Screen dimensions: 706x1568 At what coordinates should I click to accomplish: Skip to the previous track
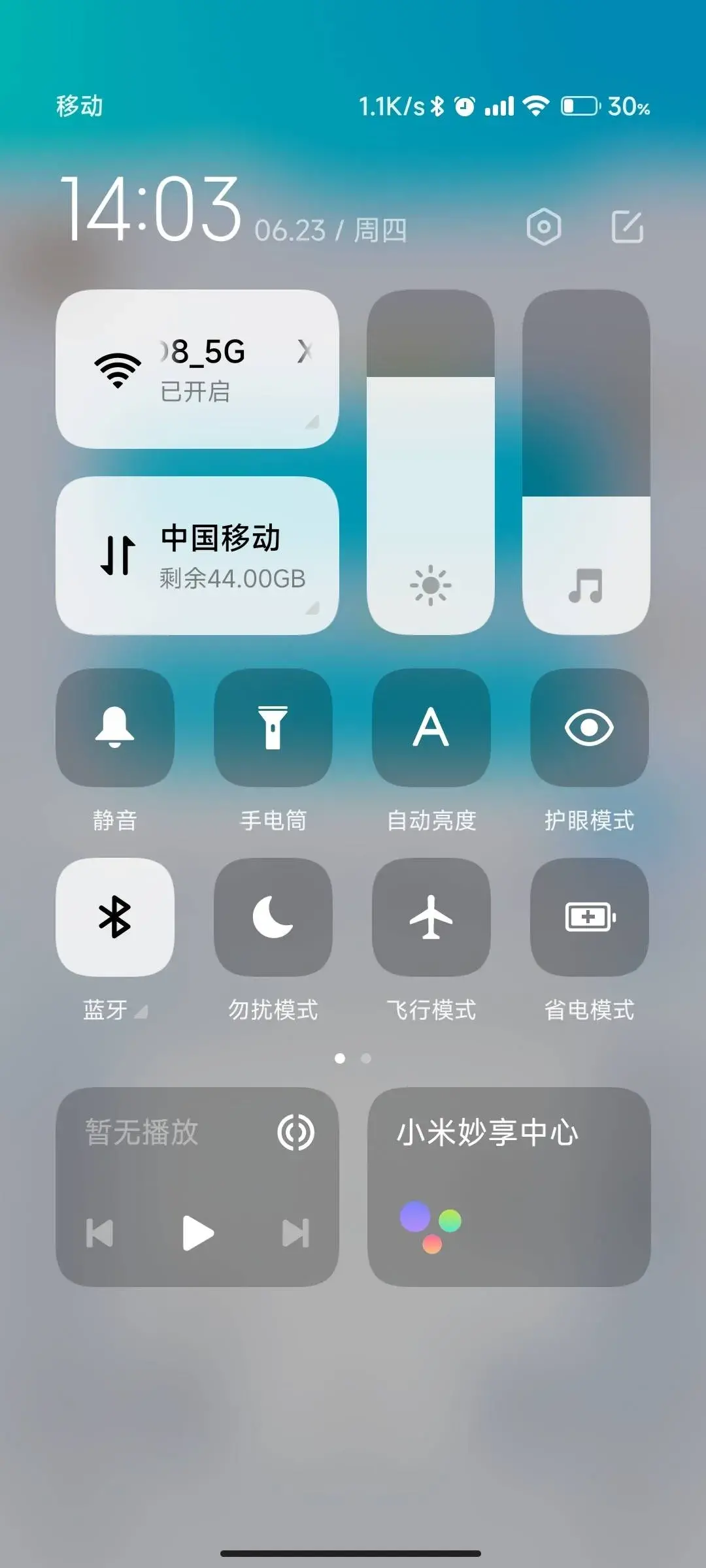pos(100,1233)
